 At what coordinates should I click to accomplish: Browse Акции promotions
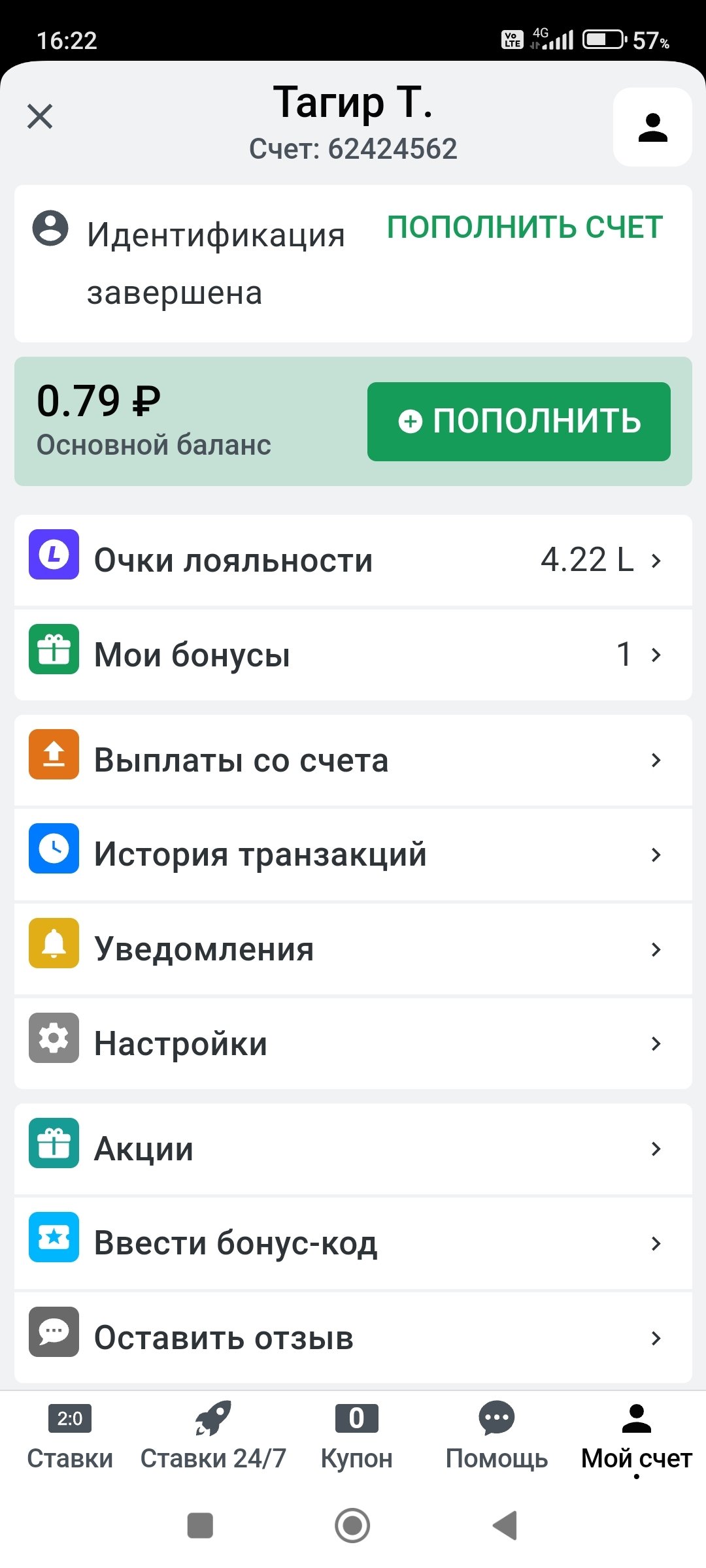(x=353, y=1149)
